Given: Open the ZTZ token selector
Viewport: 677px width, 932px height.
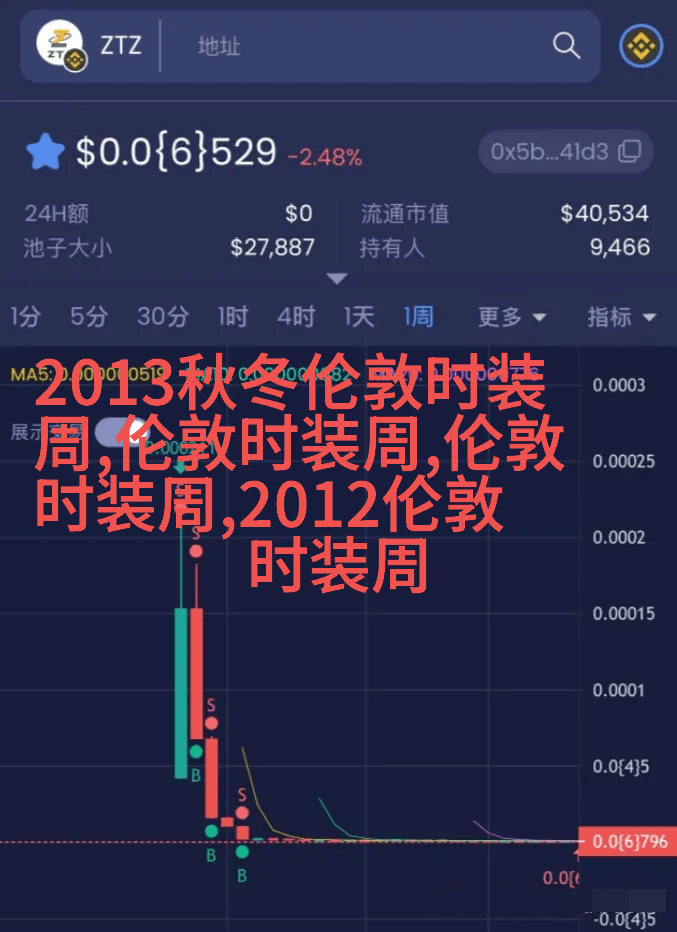Looking at the screenshot, I should coord(88,46).
